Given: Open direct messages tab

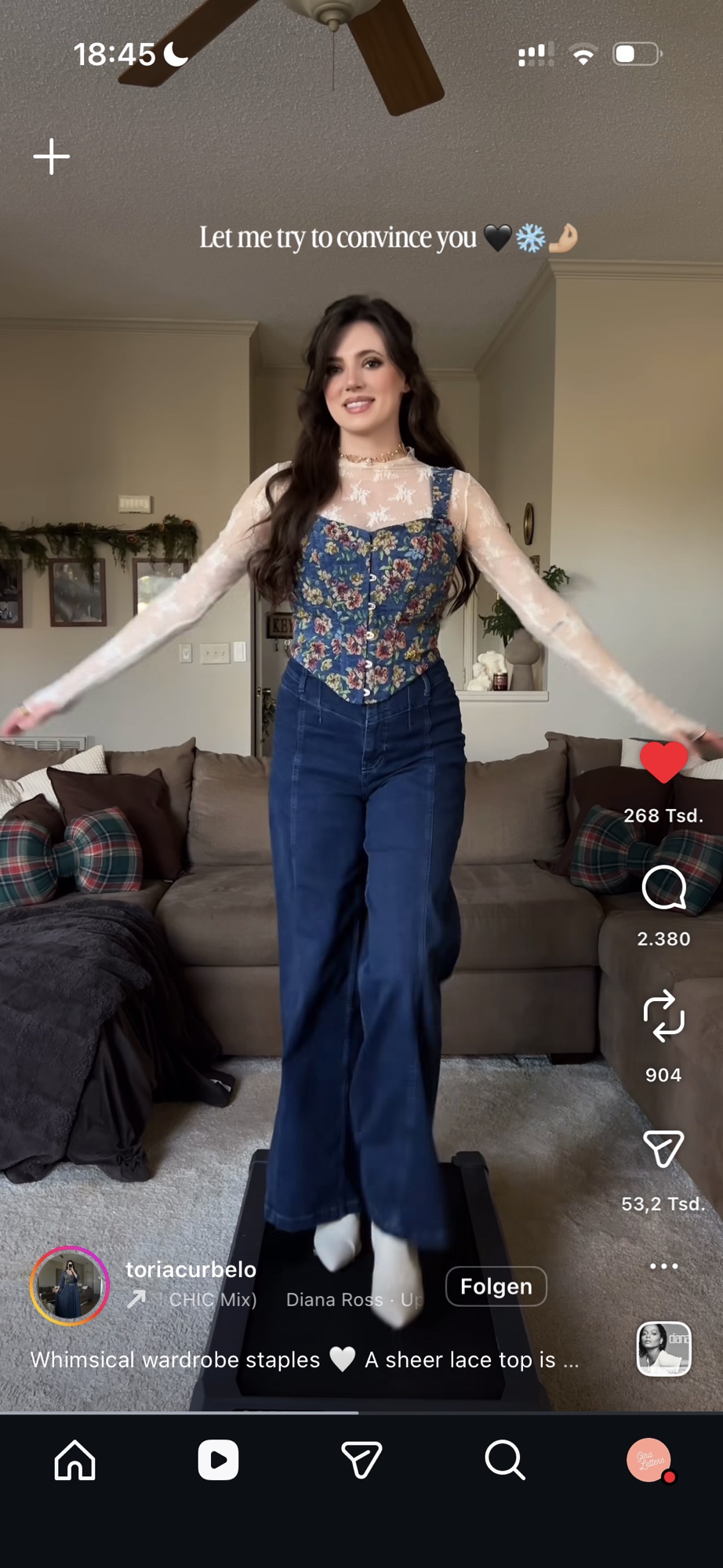Looking at the screenshot, I should click(x=361, y=1460).
